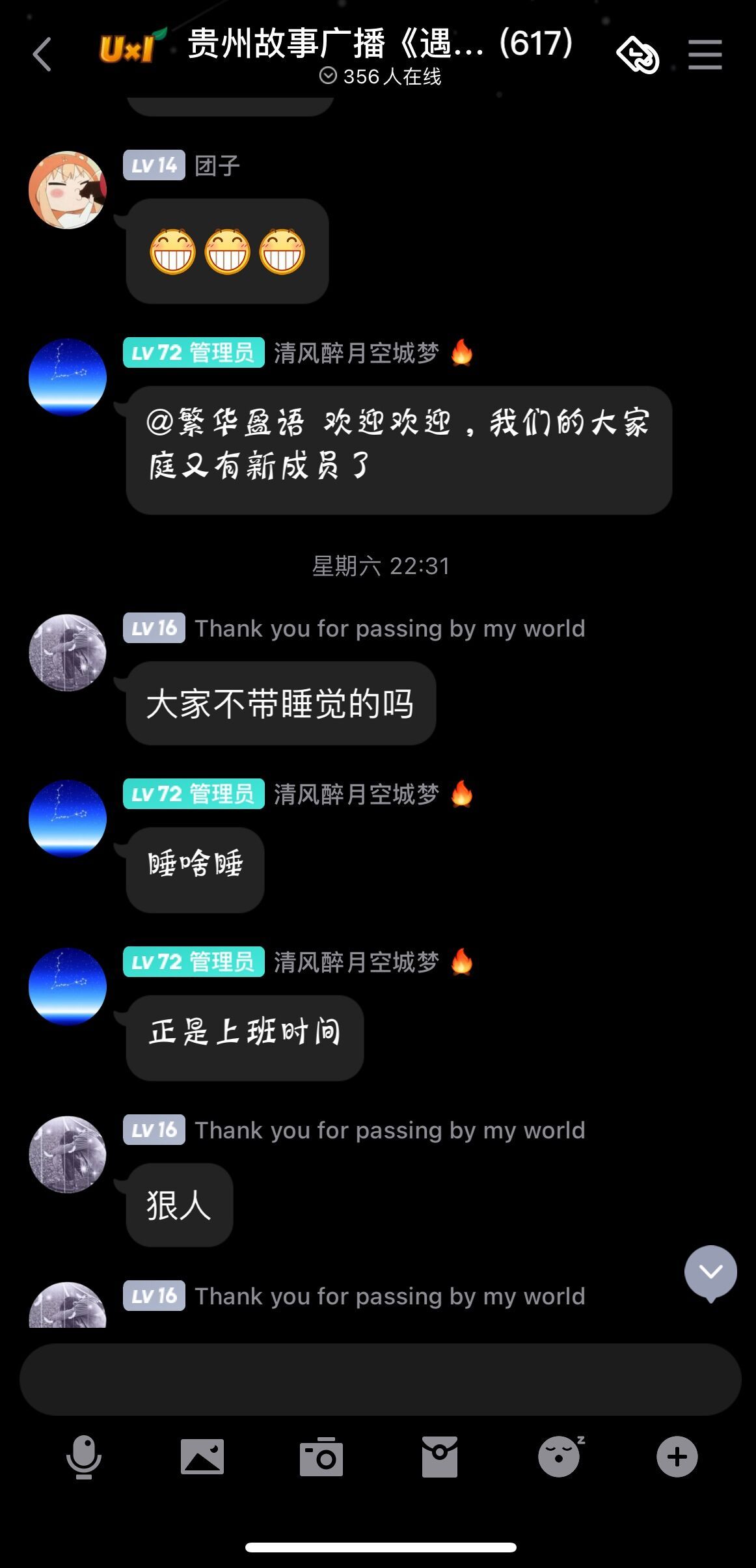Launch the camera to take a photo
This screenshot has height=1568, width=756.
click(321, 1457)
